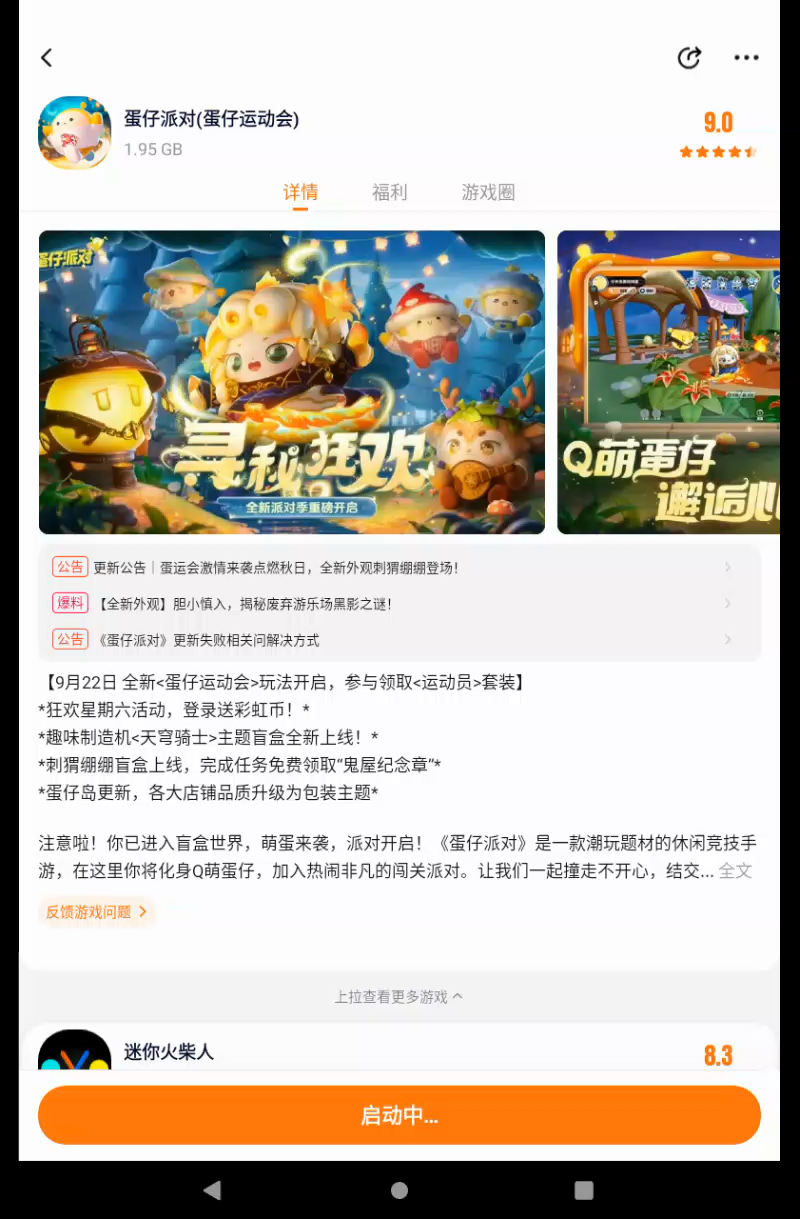View the Q萌蛋仔 screenshot image
Viewport: 800px width, 1219px height.
tap(668, 382)
